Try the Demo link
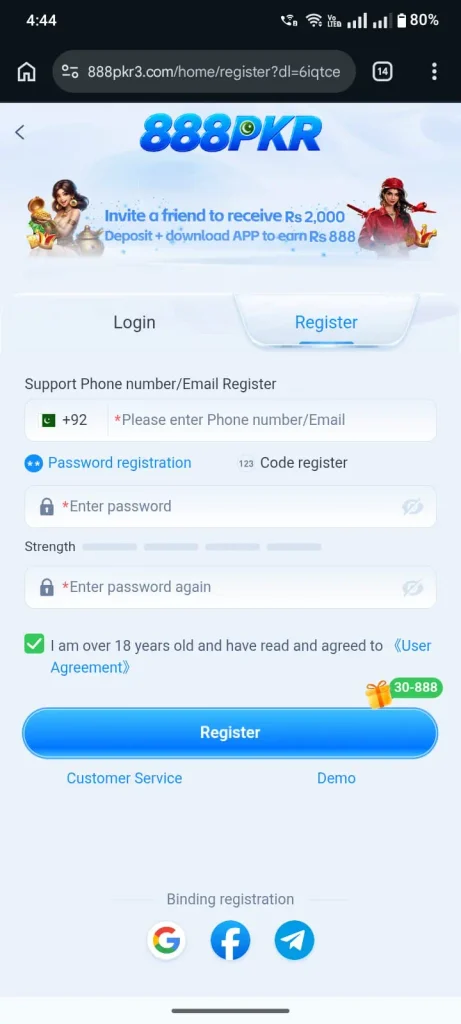Screen dimensions: 461x1024 [336, 778]
